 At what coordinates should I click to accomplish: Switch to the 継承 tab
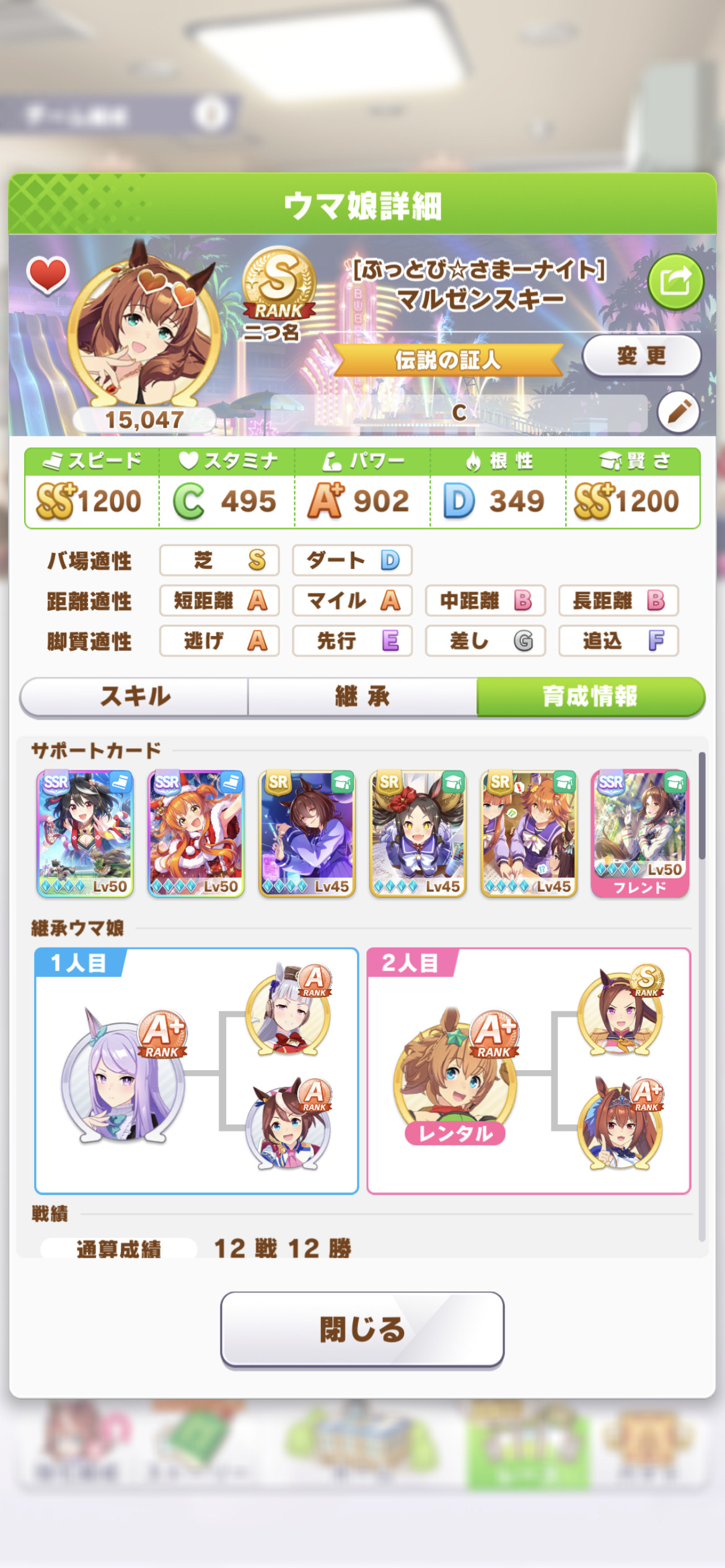pyautogui.click(x=362, y=697)
